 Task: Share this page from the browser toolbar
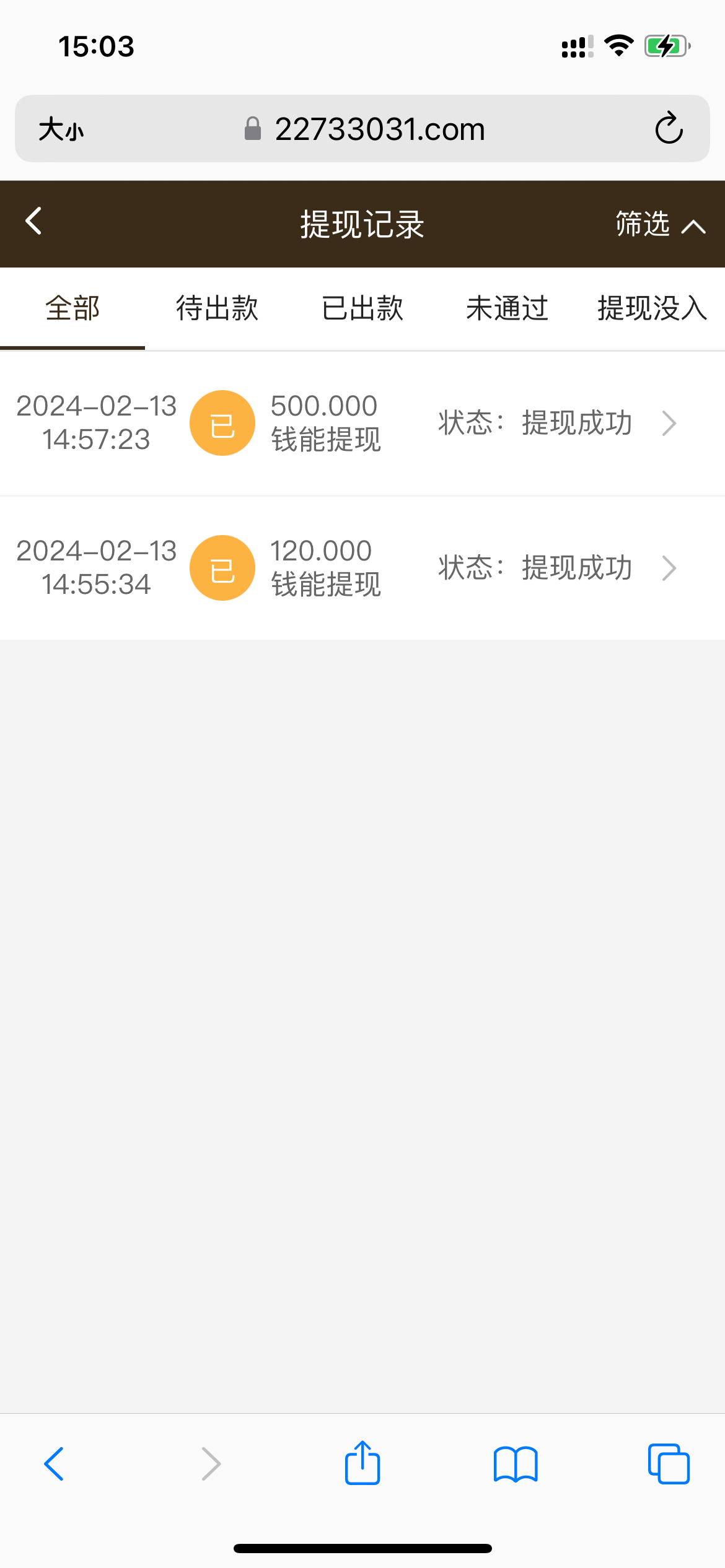point(362,1464)
